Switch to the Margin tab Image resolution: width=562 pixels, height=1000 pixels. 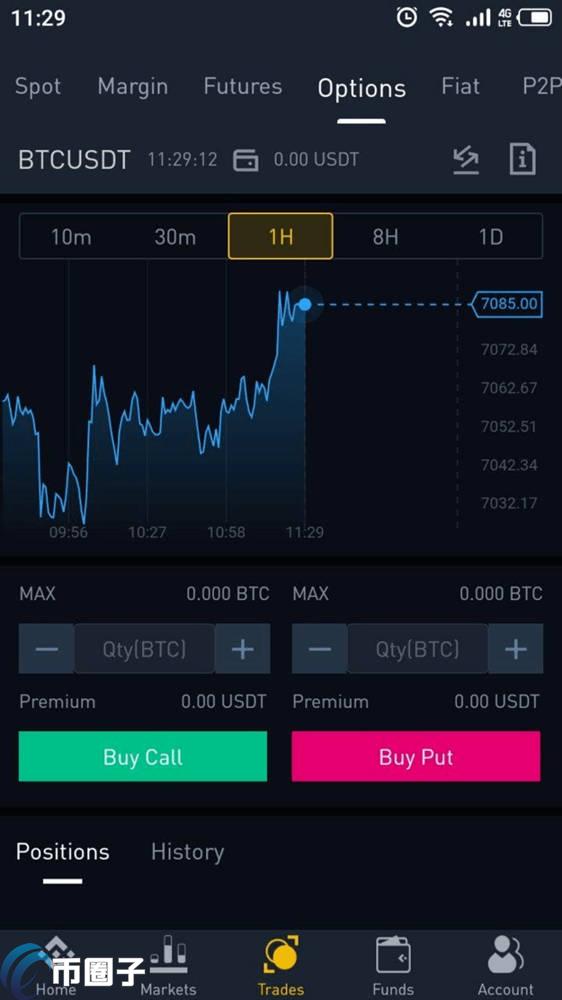coord(133,87)
